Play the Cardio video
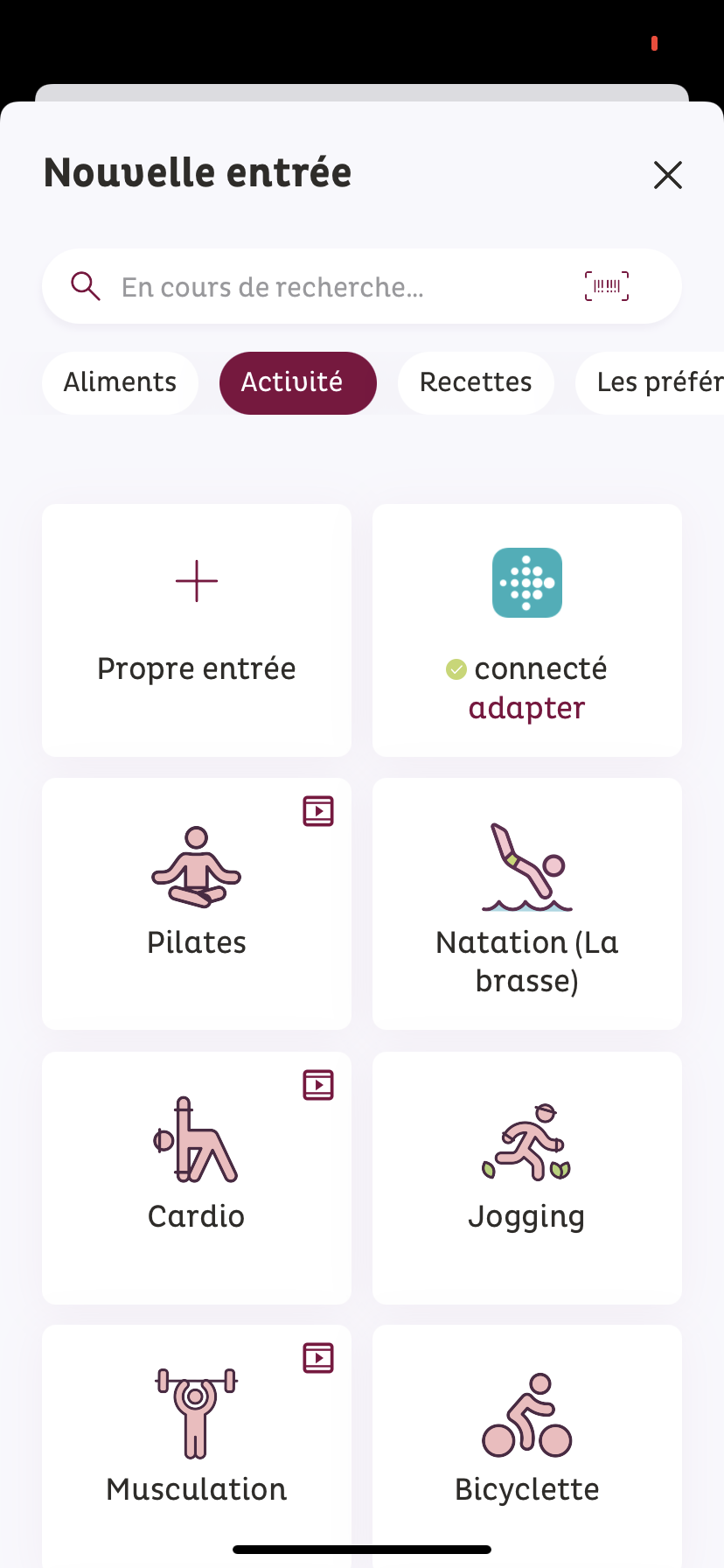This screenshot has height=1568, width=724. click(318, 1085)
